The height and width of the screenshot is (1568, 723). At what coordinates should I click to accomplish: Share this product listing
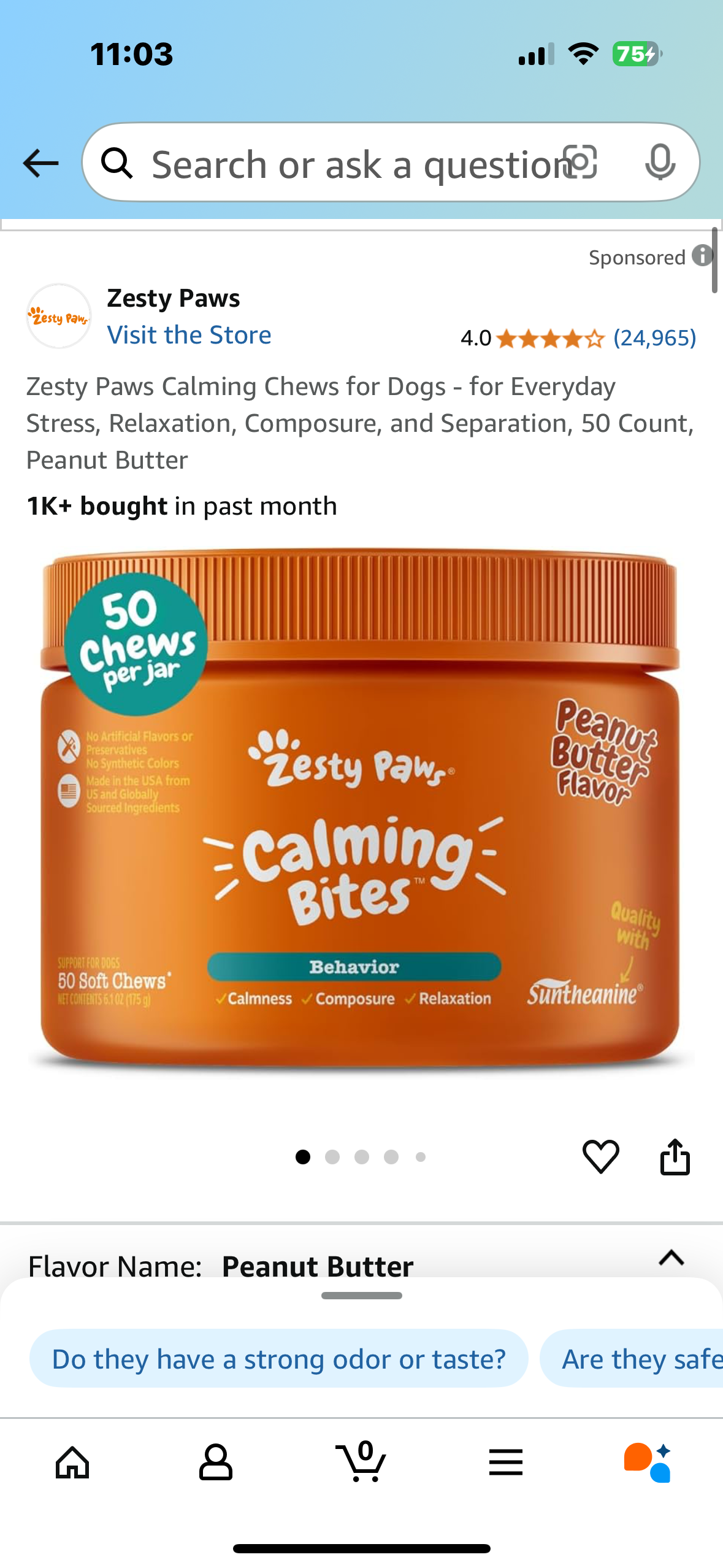(675, 1156)
